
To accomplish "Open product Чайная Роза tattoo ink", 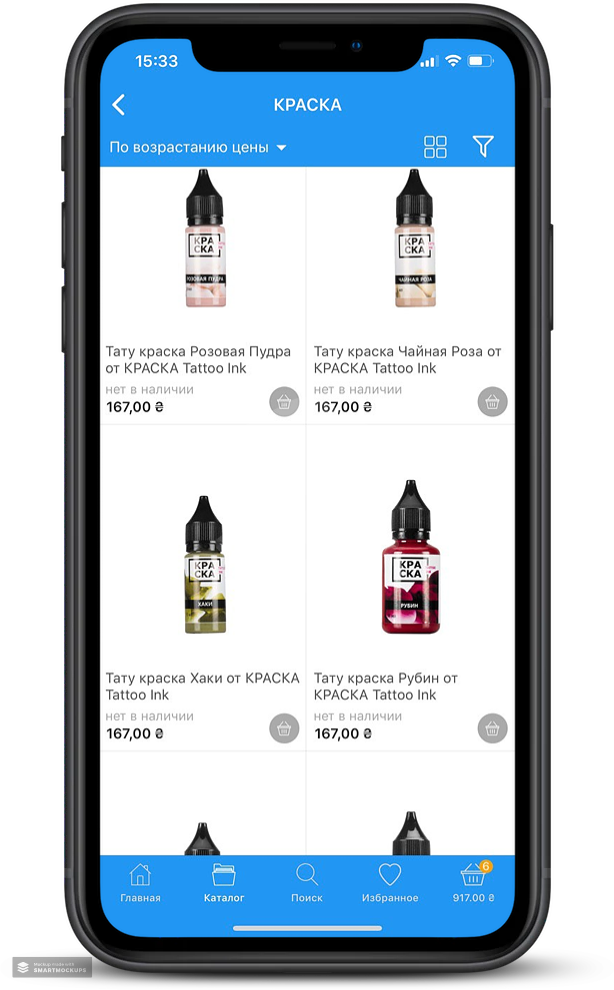I will tap(411, 240).
